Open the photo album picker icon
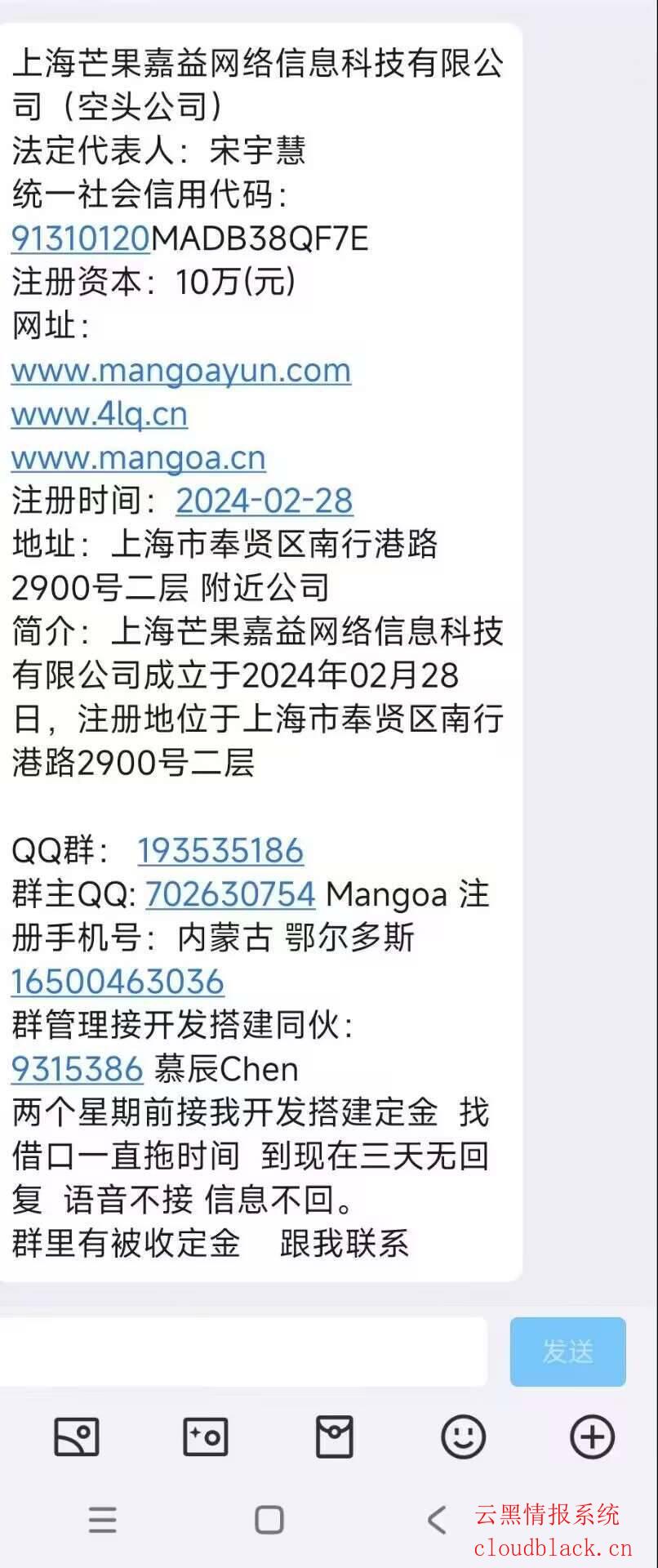The image size is (658, 1568). tap(77, 1437)
